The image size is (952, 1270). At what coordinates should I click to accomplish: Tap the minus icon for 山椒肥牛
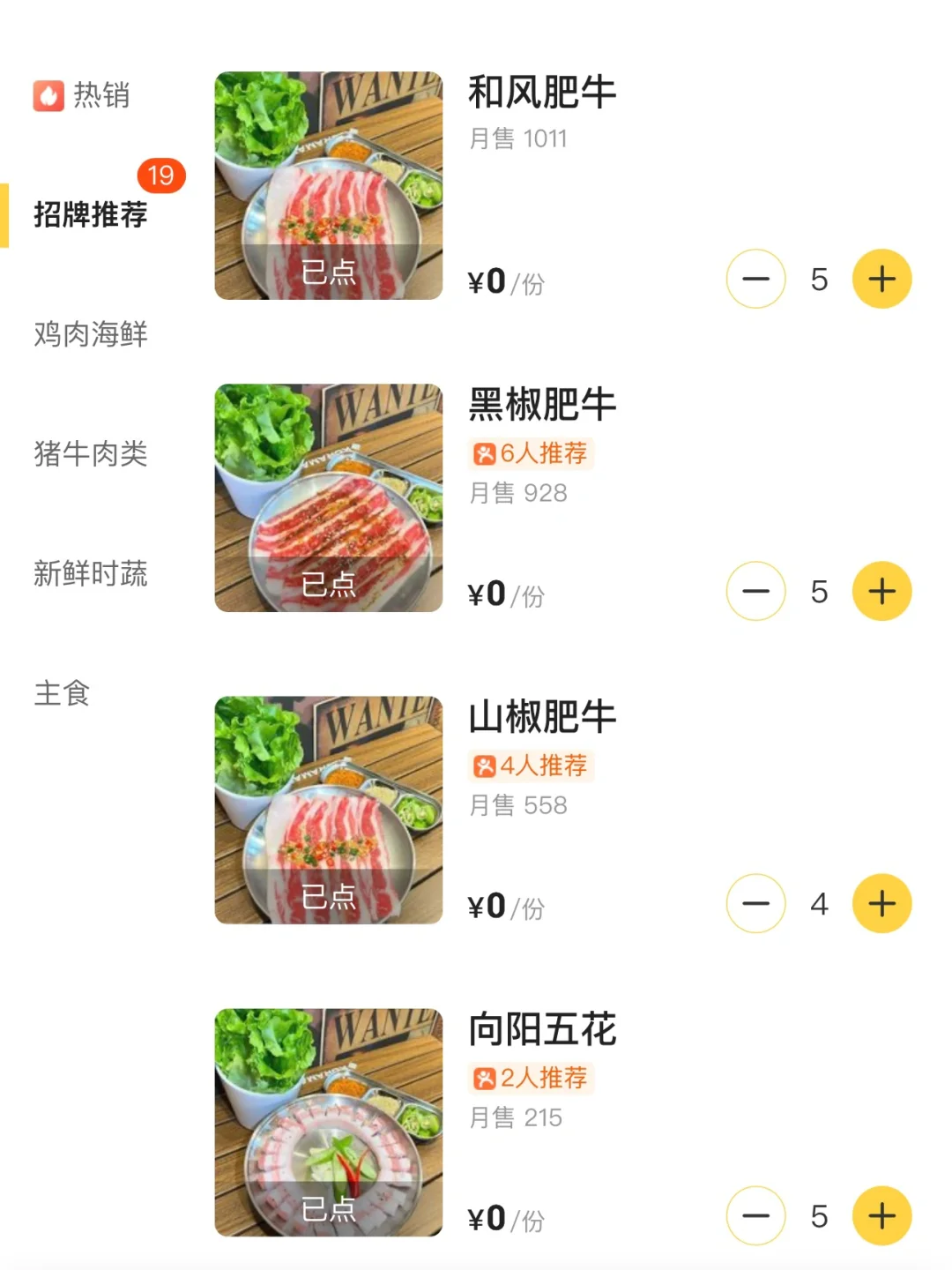pyautogui.click(x=755, y=904)
